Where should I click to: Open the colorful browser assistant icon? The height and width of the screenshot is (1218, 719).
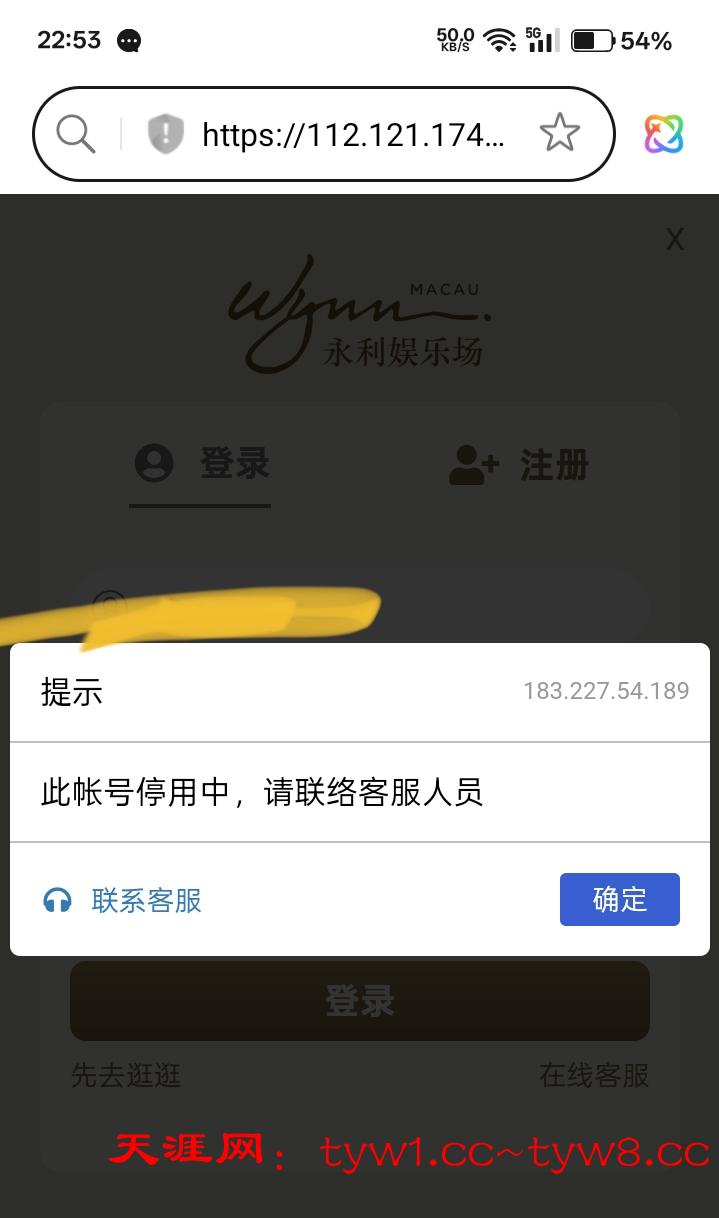point(663,134)
